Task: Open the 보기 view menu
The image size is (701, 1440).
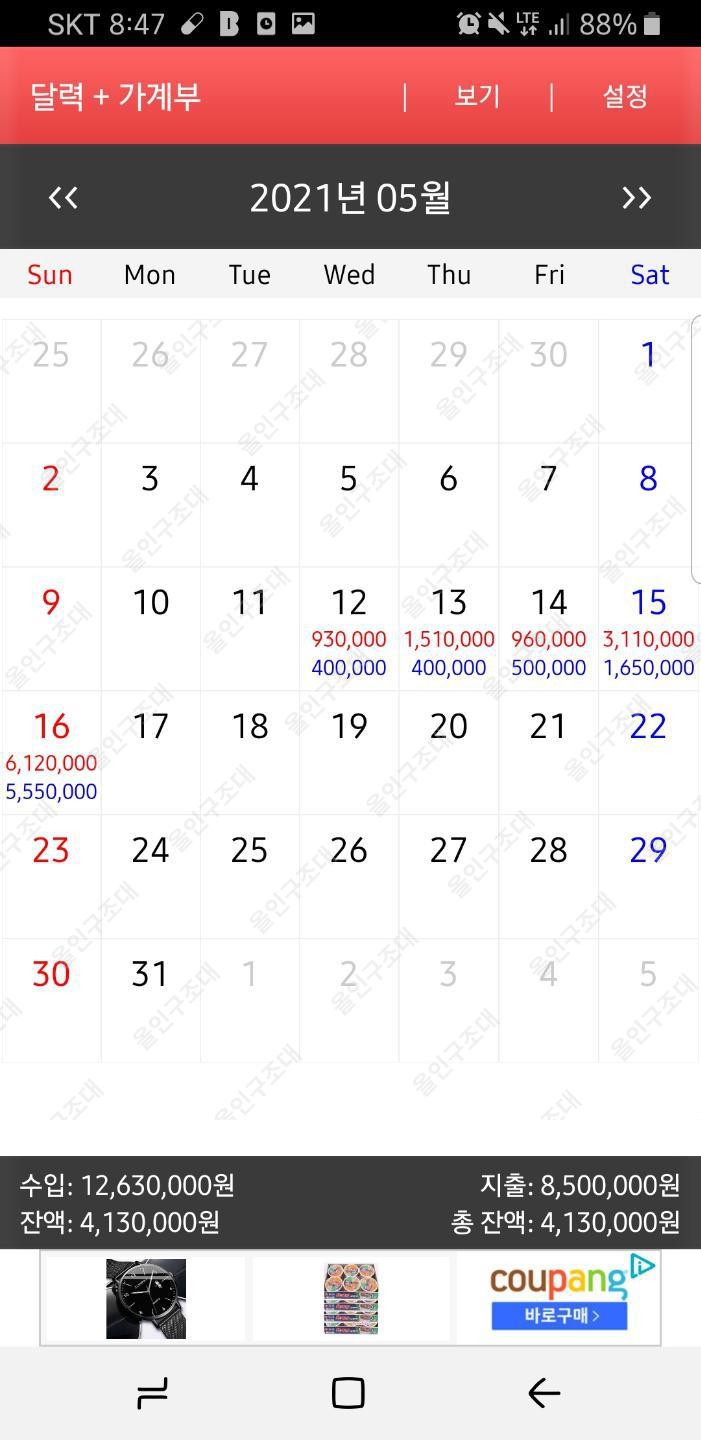Action: point(477,96)
